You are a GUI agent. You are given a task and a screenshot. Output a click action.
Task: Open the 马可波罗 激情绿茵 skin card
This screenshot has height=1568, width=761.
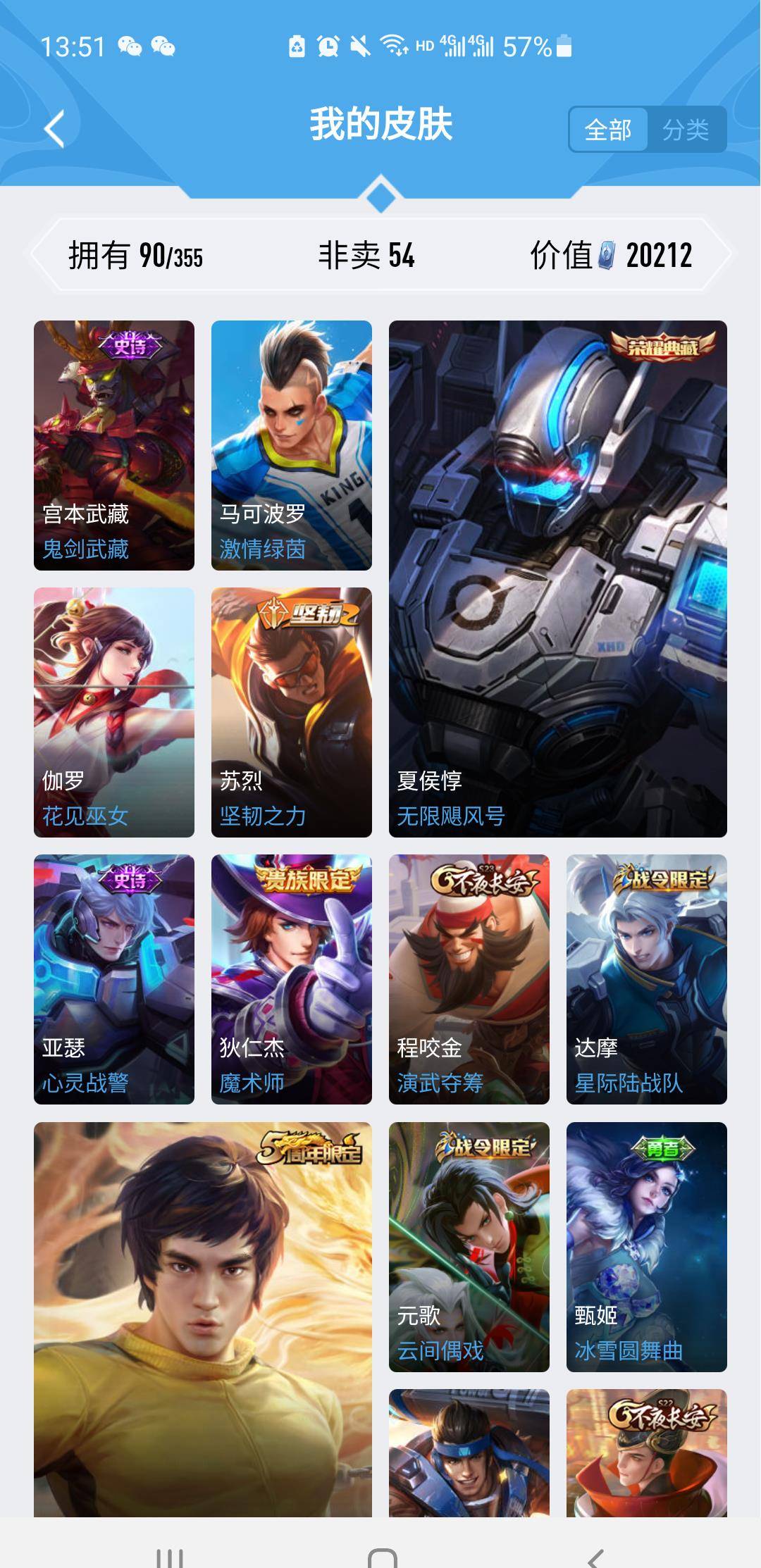[x=292, y=445]
